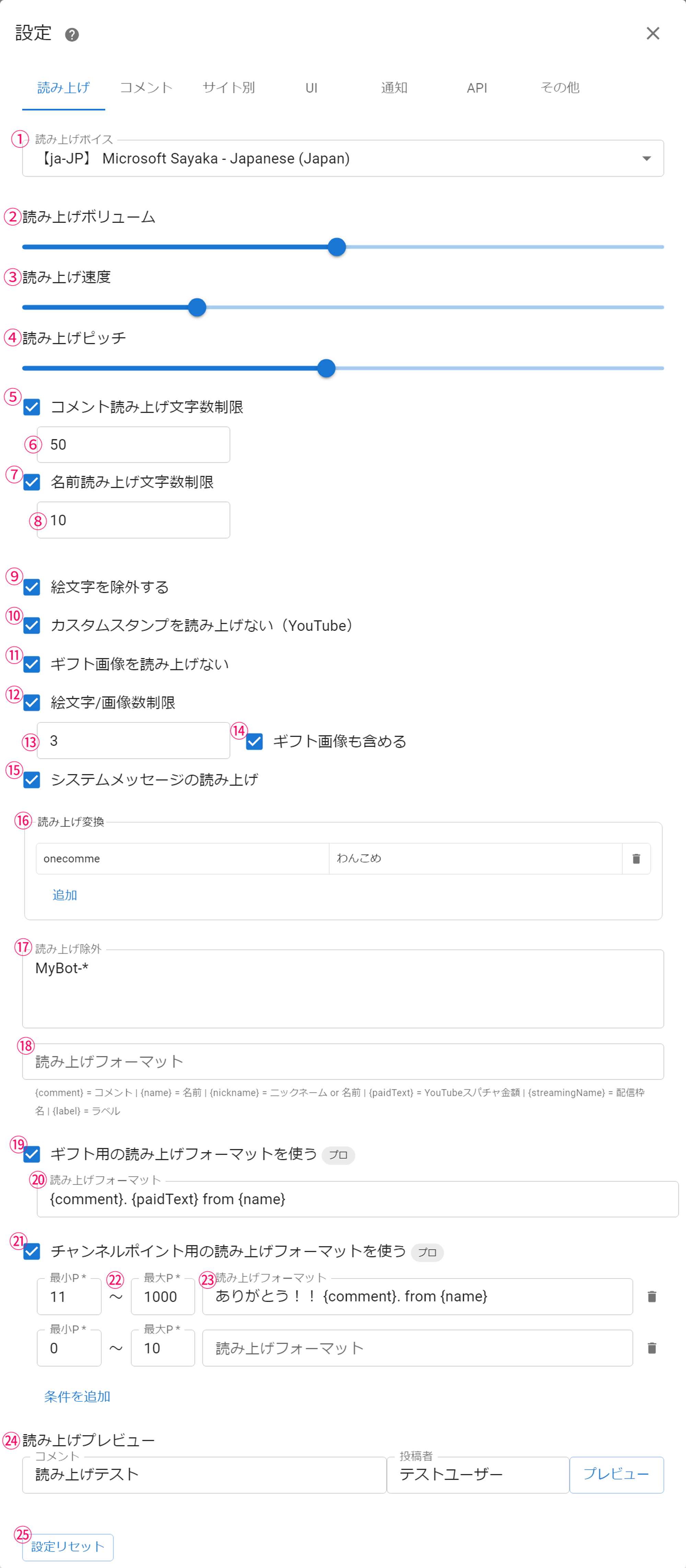Uncheck 絵文字を除外する checkbox
686x1568 pixels.
click(32, 587)
